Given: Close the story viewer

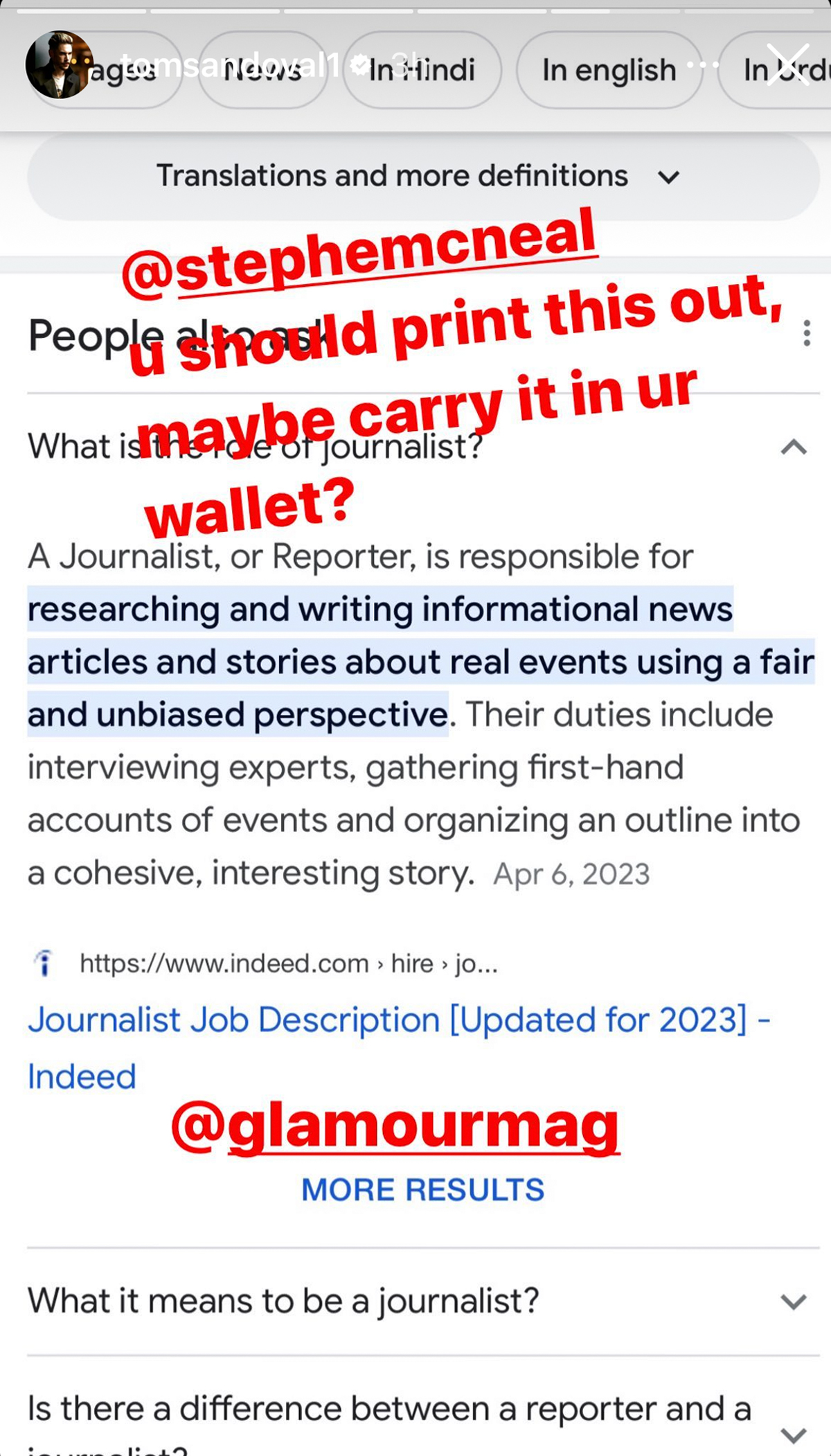Looking at the screenshot, I should [x=788, y=64].
